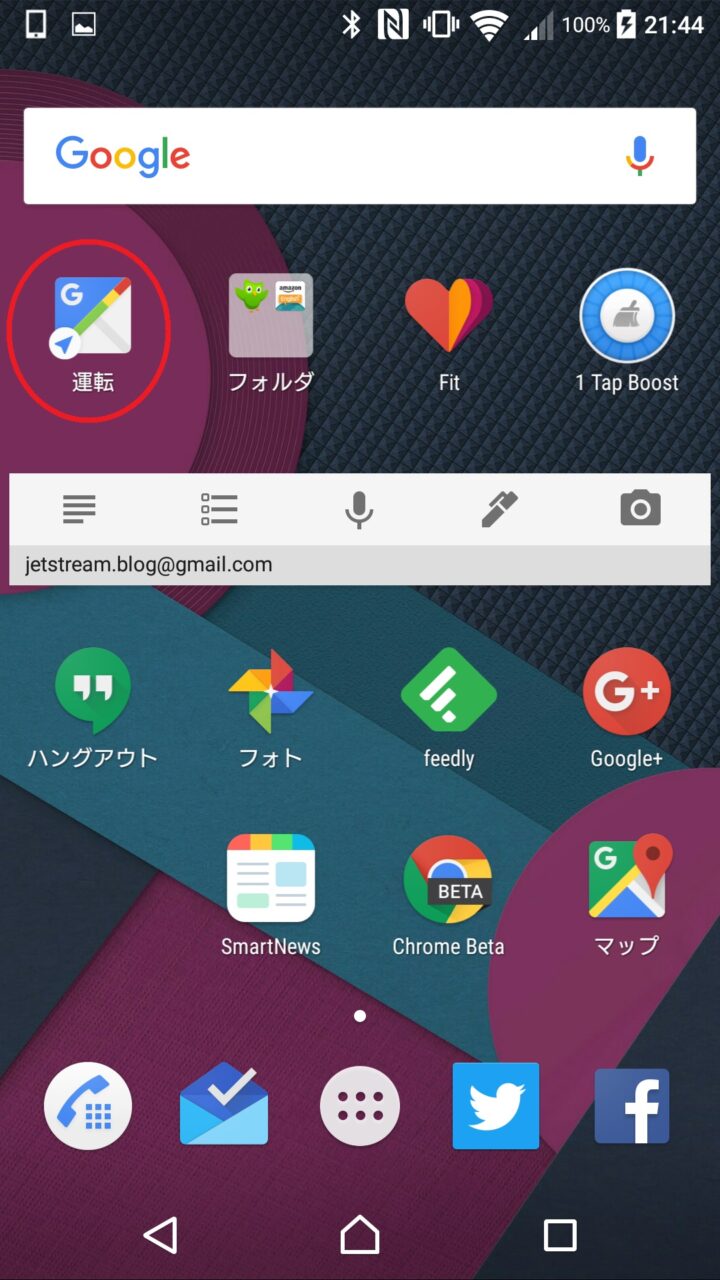This screenshot has width=720, height=1280.
Task: Take a photo note with camera
Action: (640, 509)
